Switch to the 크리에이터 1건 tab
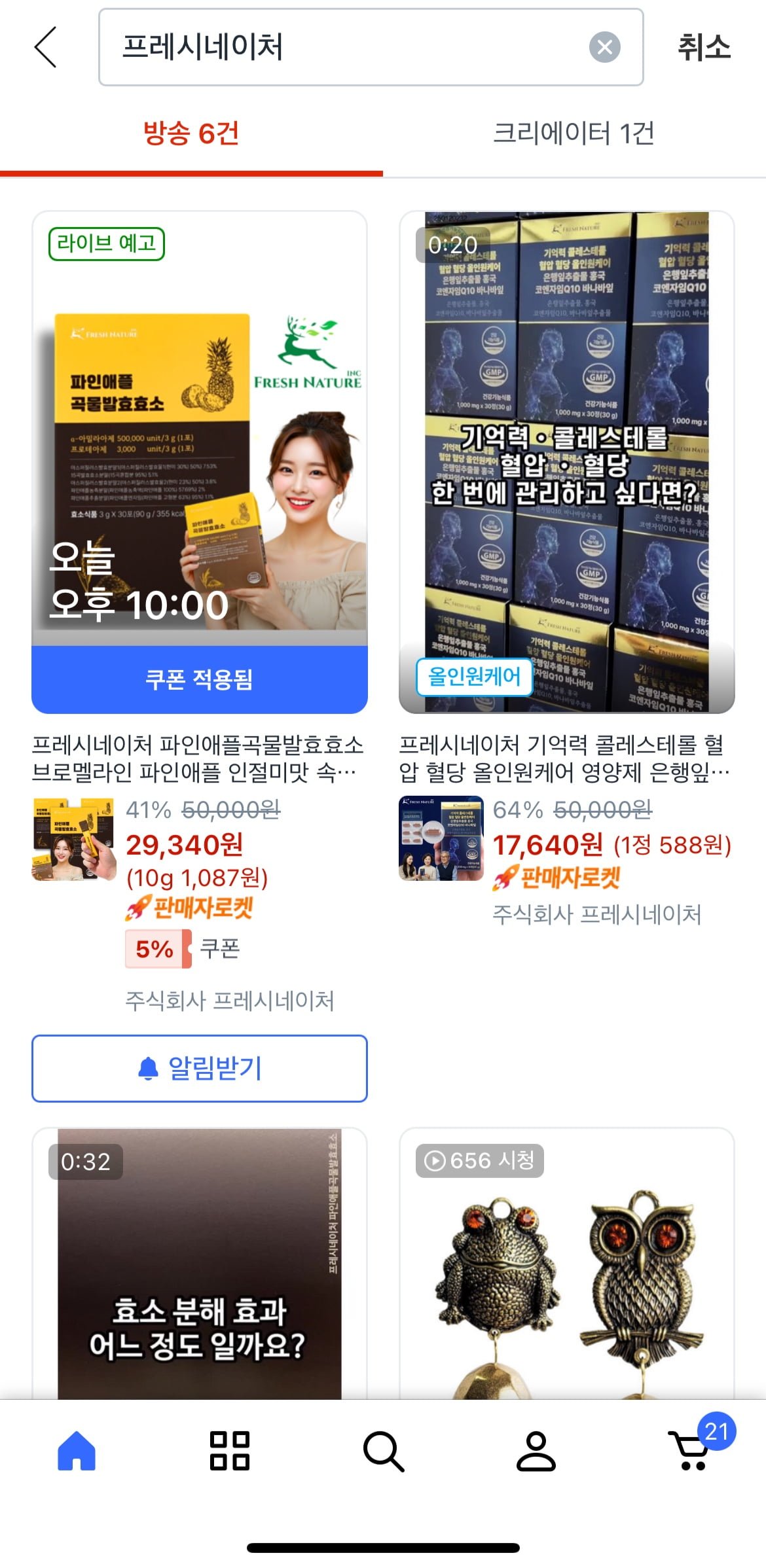The image size is (766, 1568). tap(574, 134)
